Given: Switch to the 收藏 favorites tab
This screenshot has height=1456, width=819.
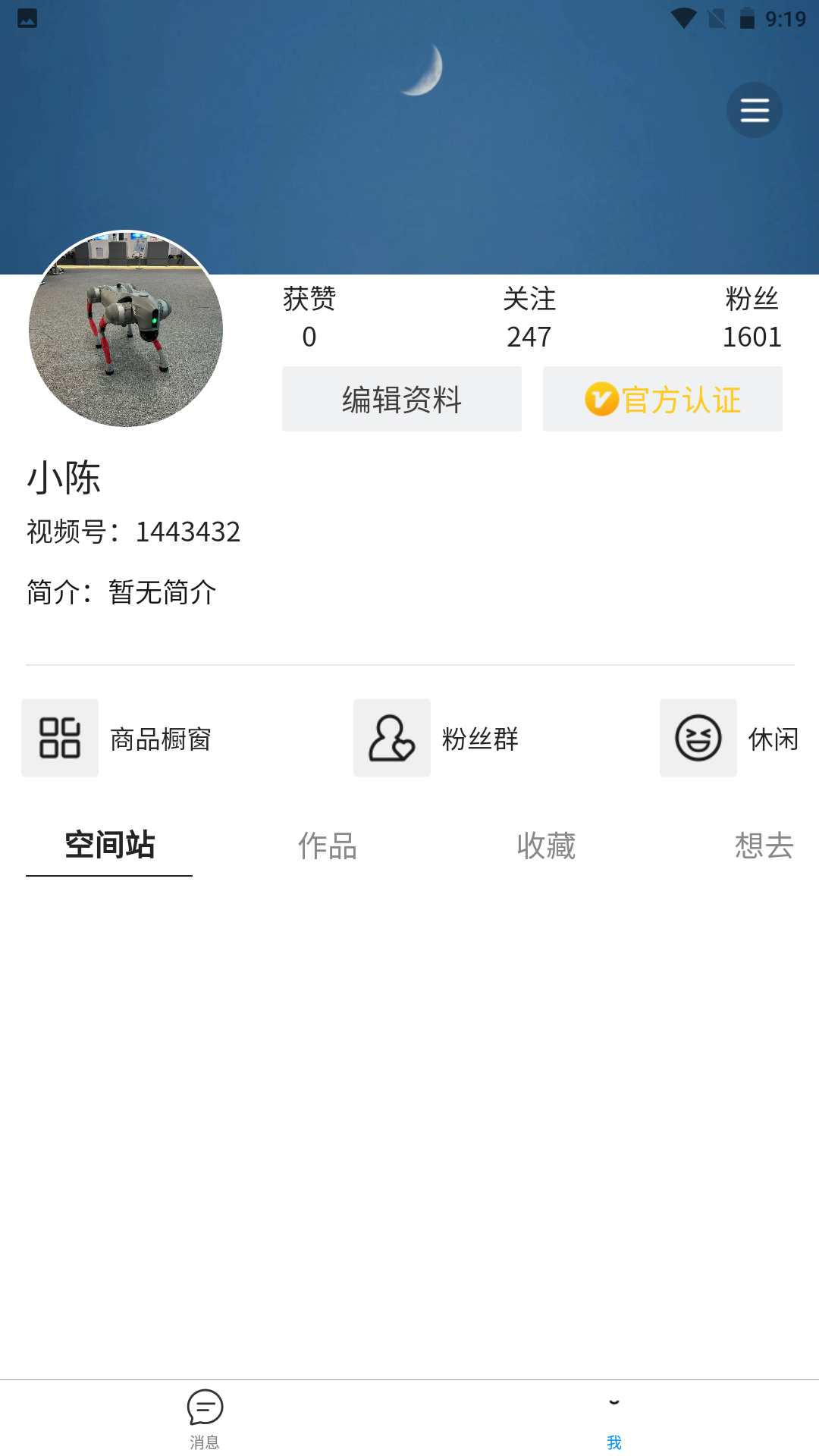Looking at the screenshot, I should click(545, 846).
